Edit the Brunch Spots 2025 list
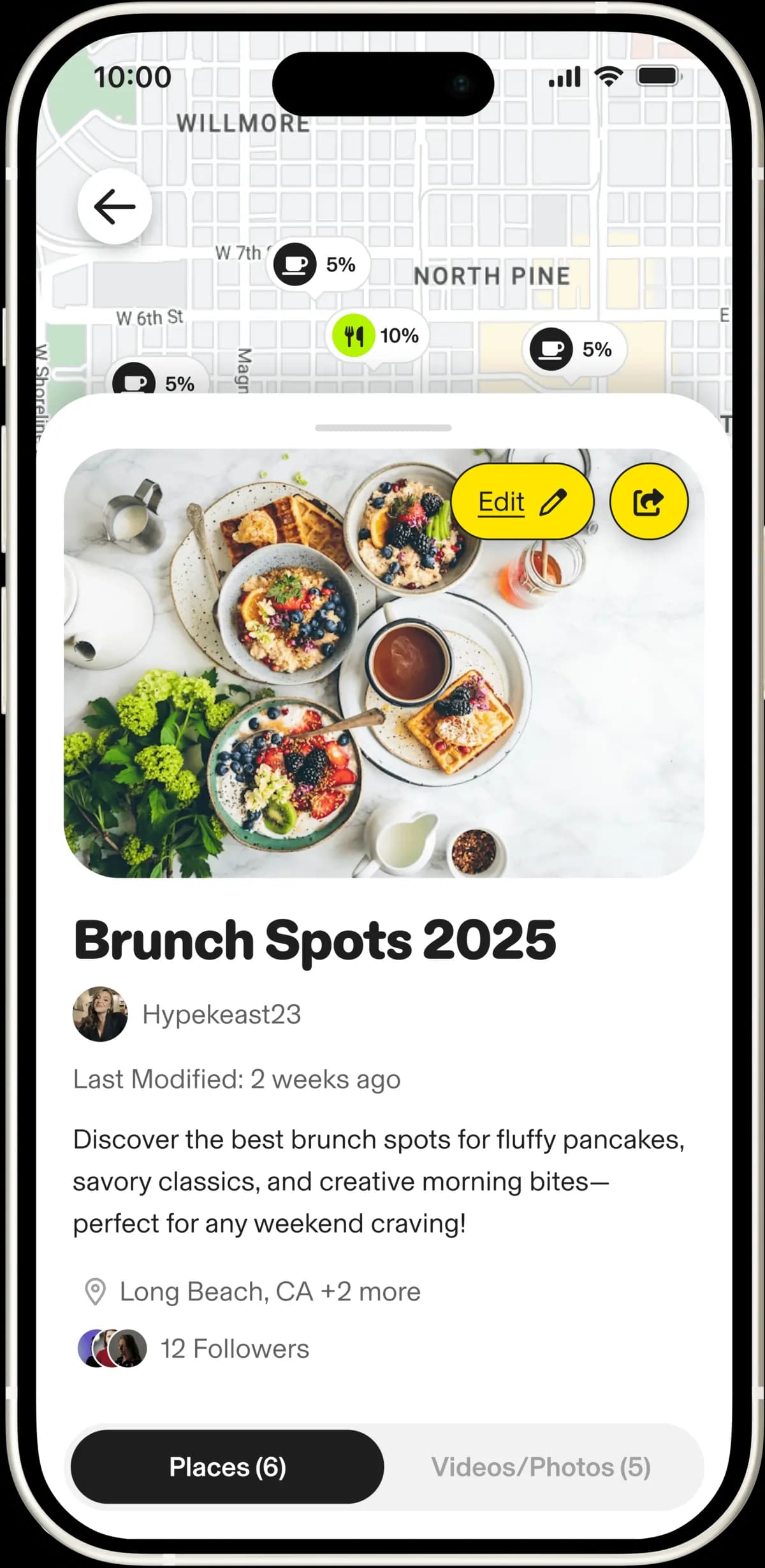 point(522,502)
